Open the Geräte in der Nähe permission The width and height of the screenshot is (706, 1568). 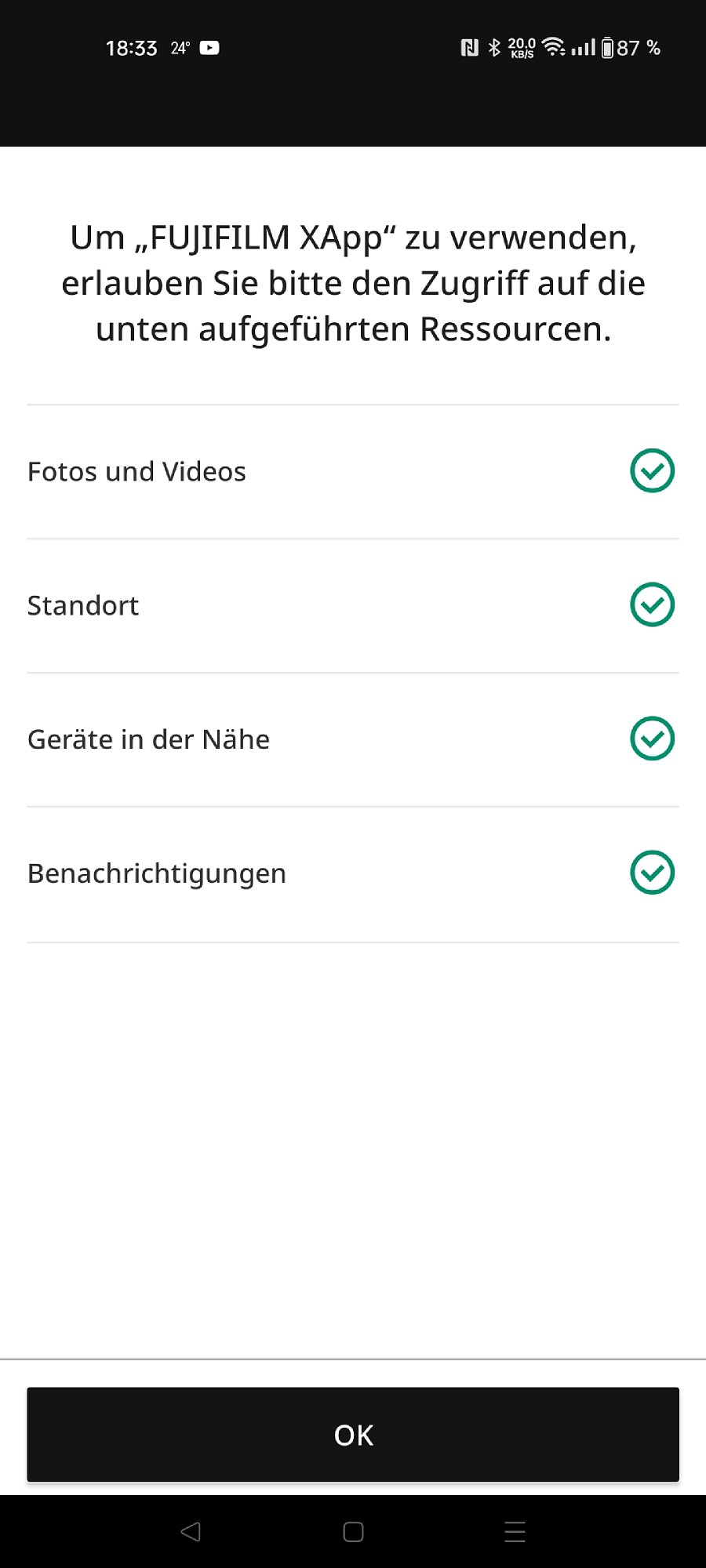point(353,739)
